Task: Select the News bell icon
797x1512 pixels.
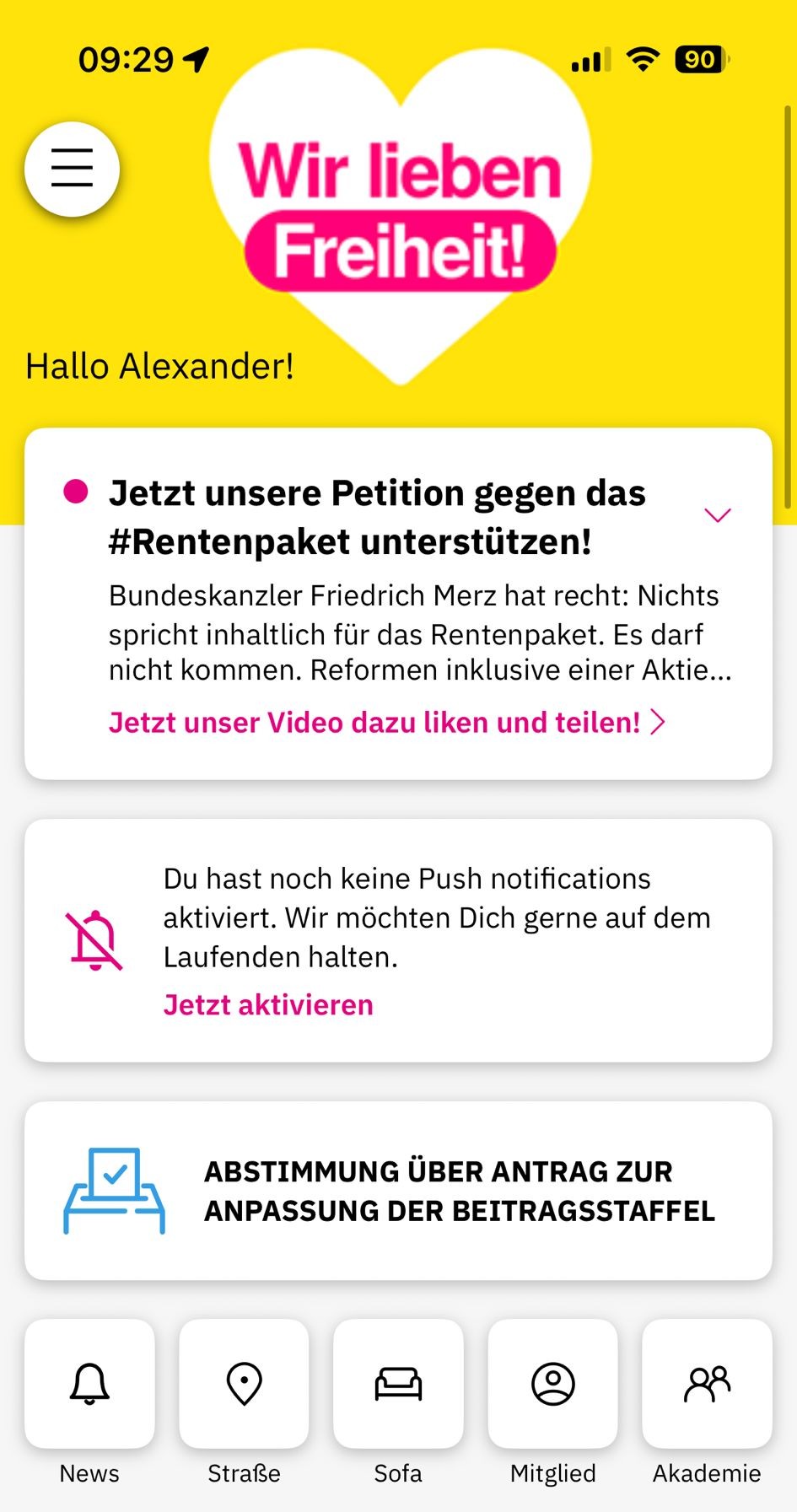Action: coord(89,1384)
